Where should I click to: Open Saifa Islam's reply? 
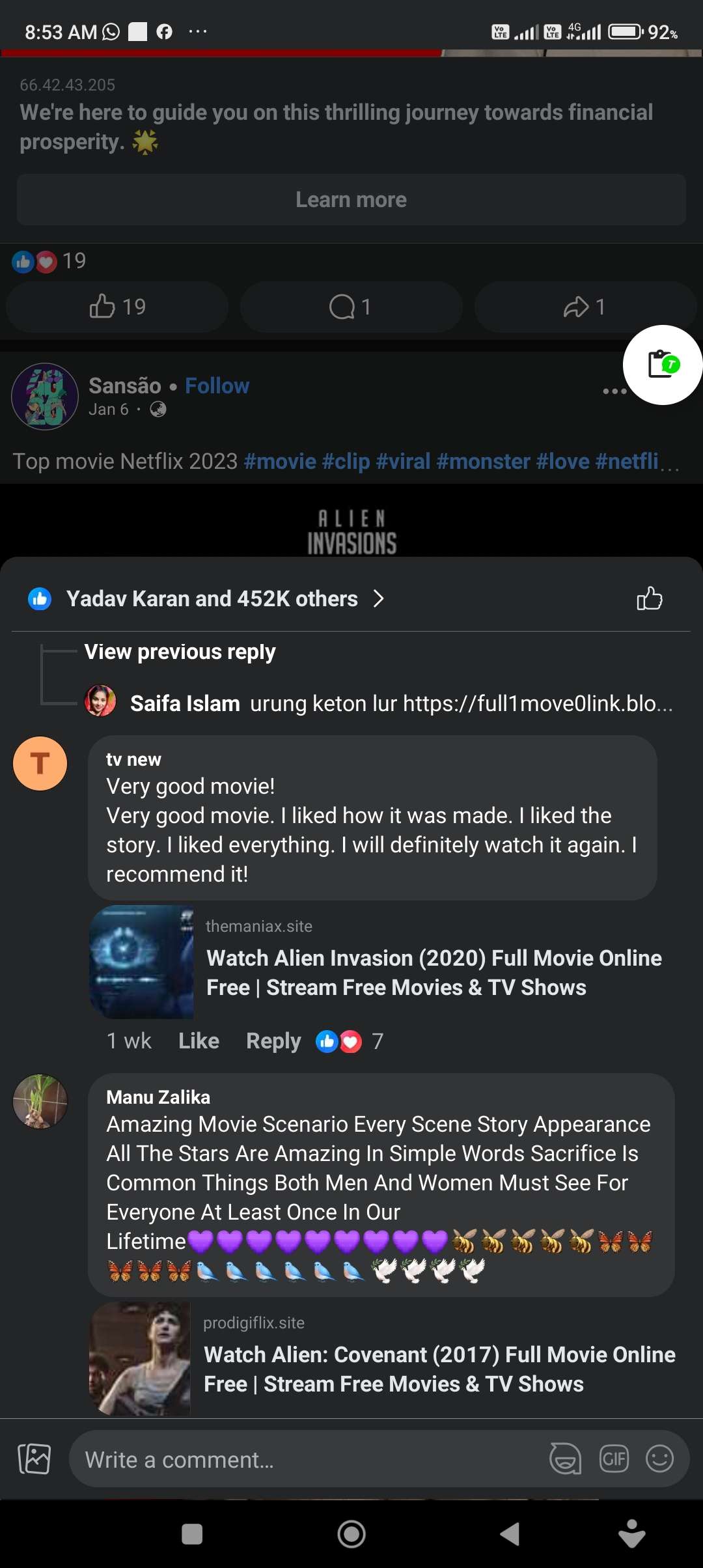pyautogui.click(x=400, y=703)
